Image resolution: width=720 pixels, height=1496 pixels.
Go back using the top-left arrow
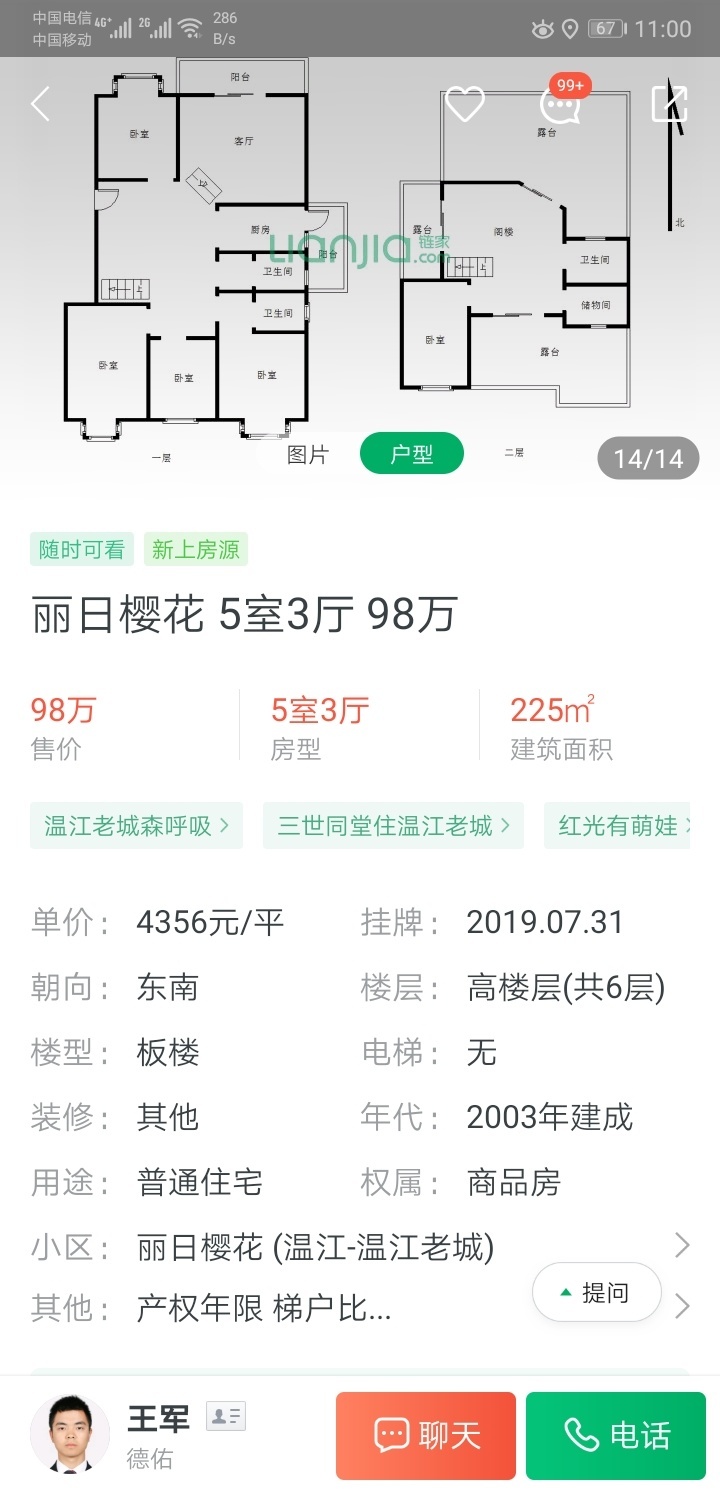pos(41,104)
